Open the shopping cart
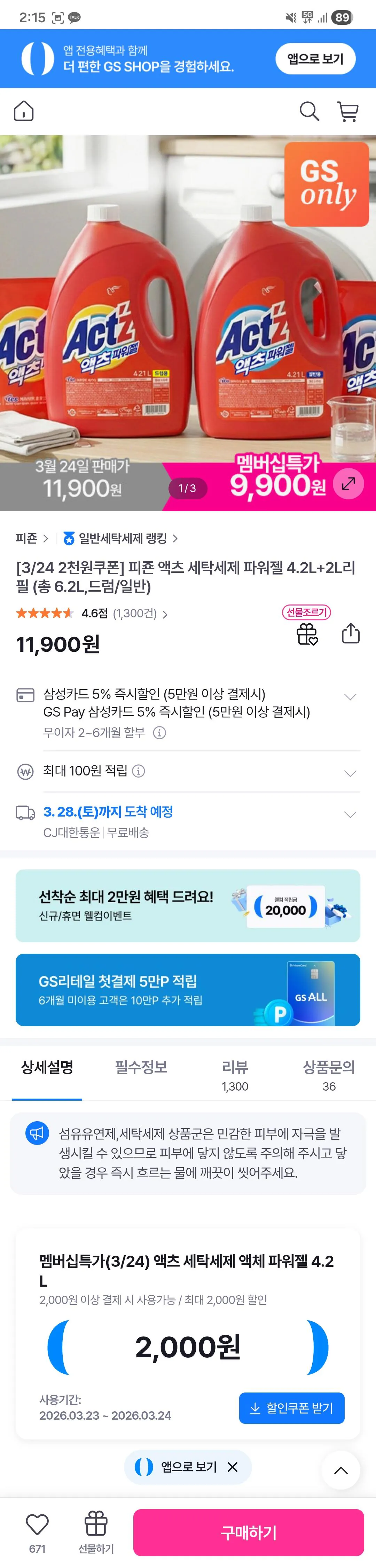Screen dimensions: 376x1568 coord(347,111)
